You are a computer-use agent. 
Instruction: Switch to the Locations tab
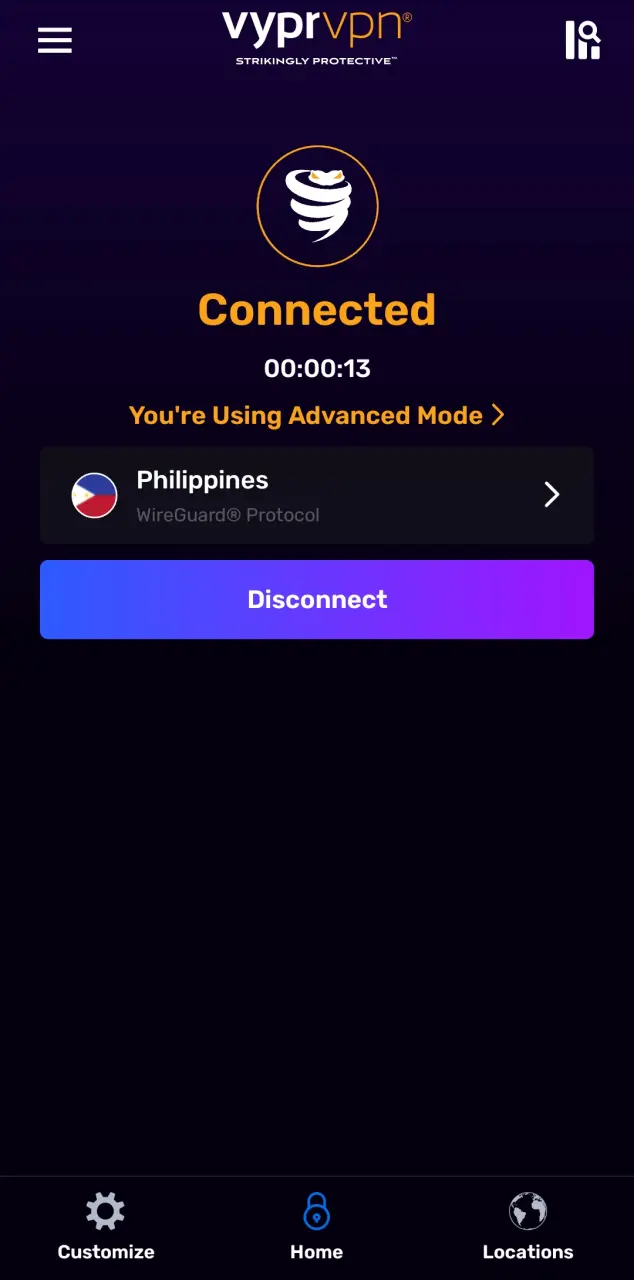(528, 1227)
